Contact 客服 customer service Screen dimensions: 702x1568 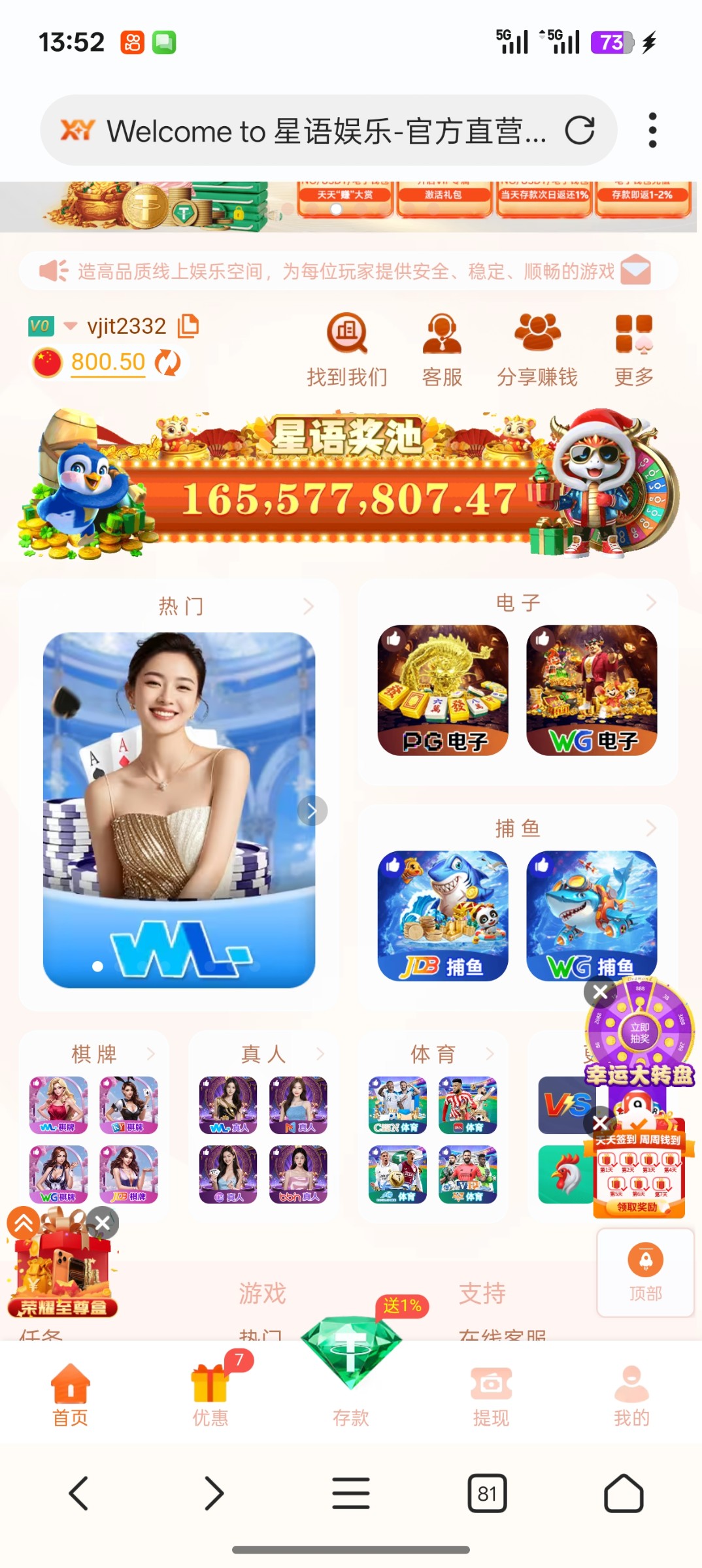[x=442, y=350]
